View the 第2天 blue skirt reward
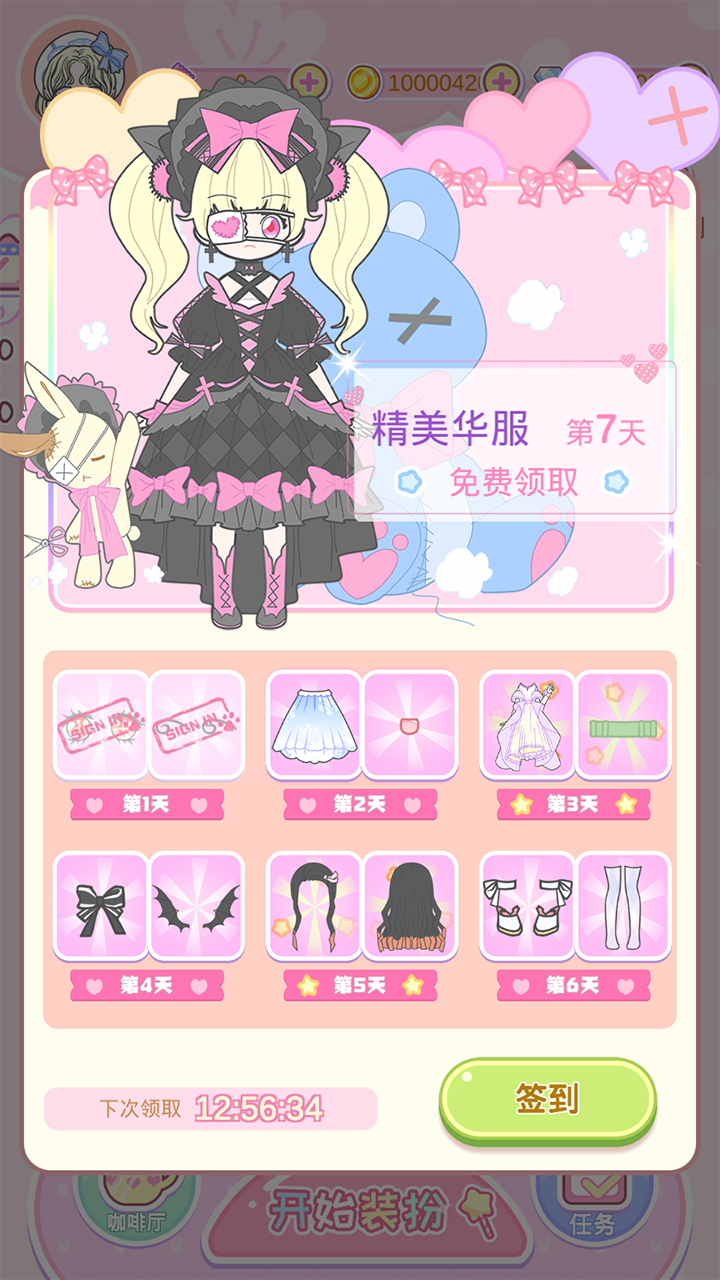The height and width of the screenshot is (1280, 720). (314, 725)
